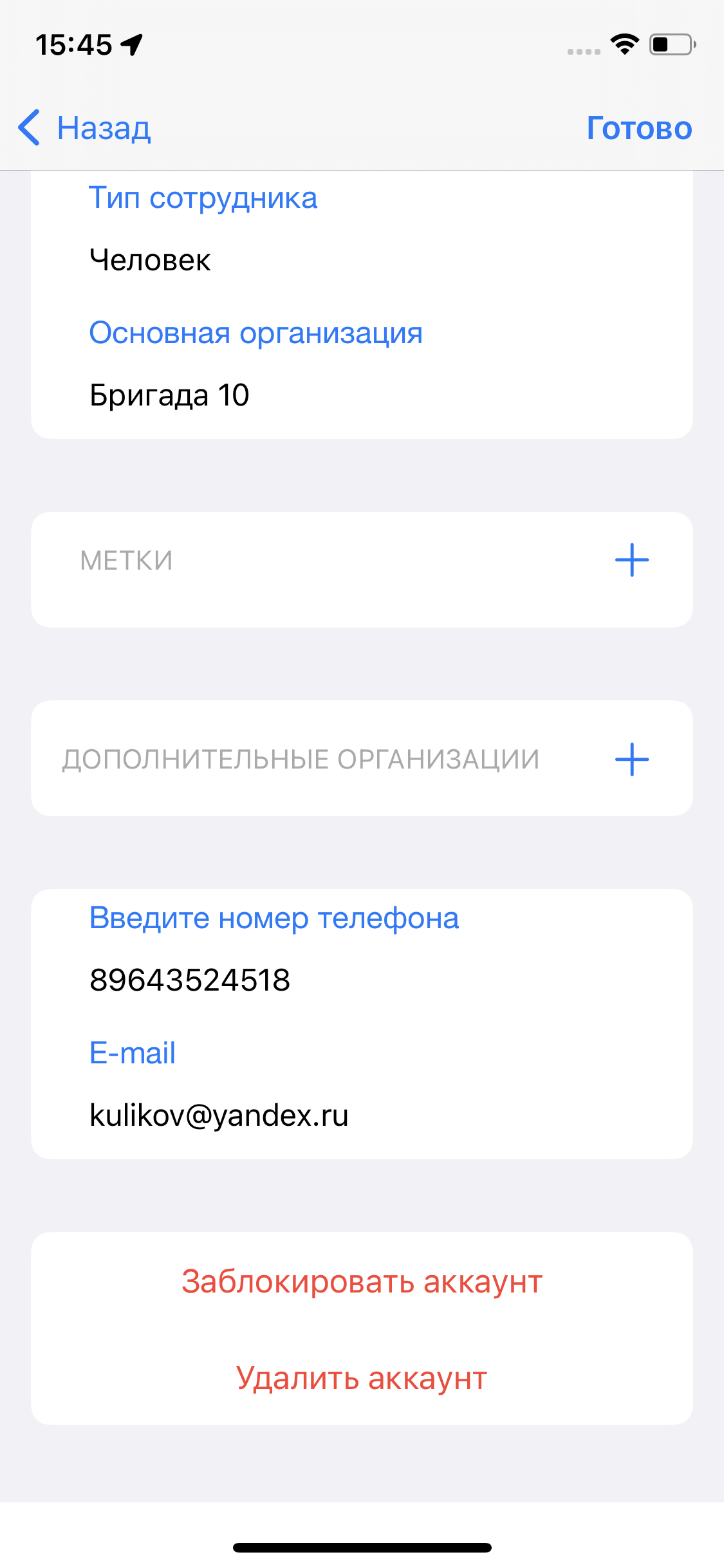Go back via the Назад button
The width and height of the screenshot is (724, 1568).
tap(85, 128)
